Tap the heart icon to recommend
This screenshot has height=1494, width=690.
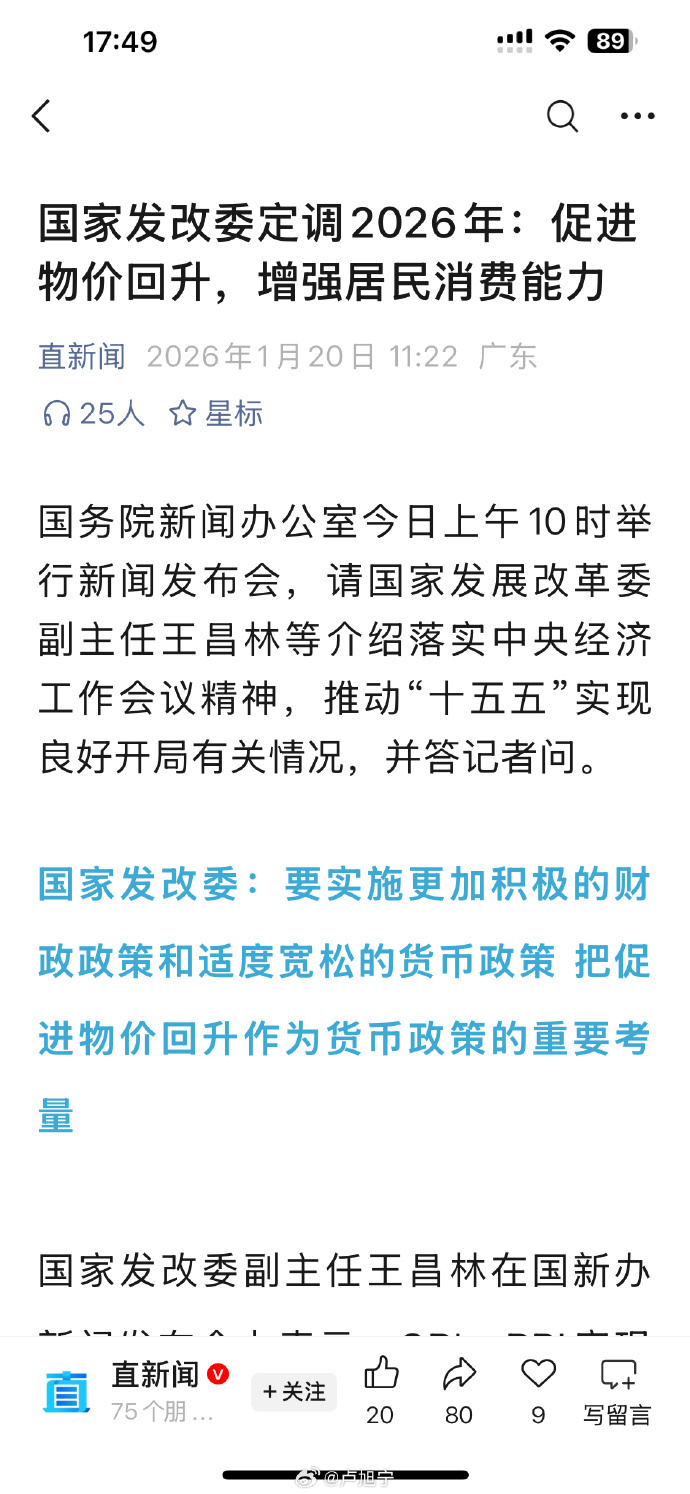coord(538,1375)
